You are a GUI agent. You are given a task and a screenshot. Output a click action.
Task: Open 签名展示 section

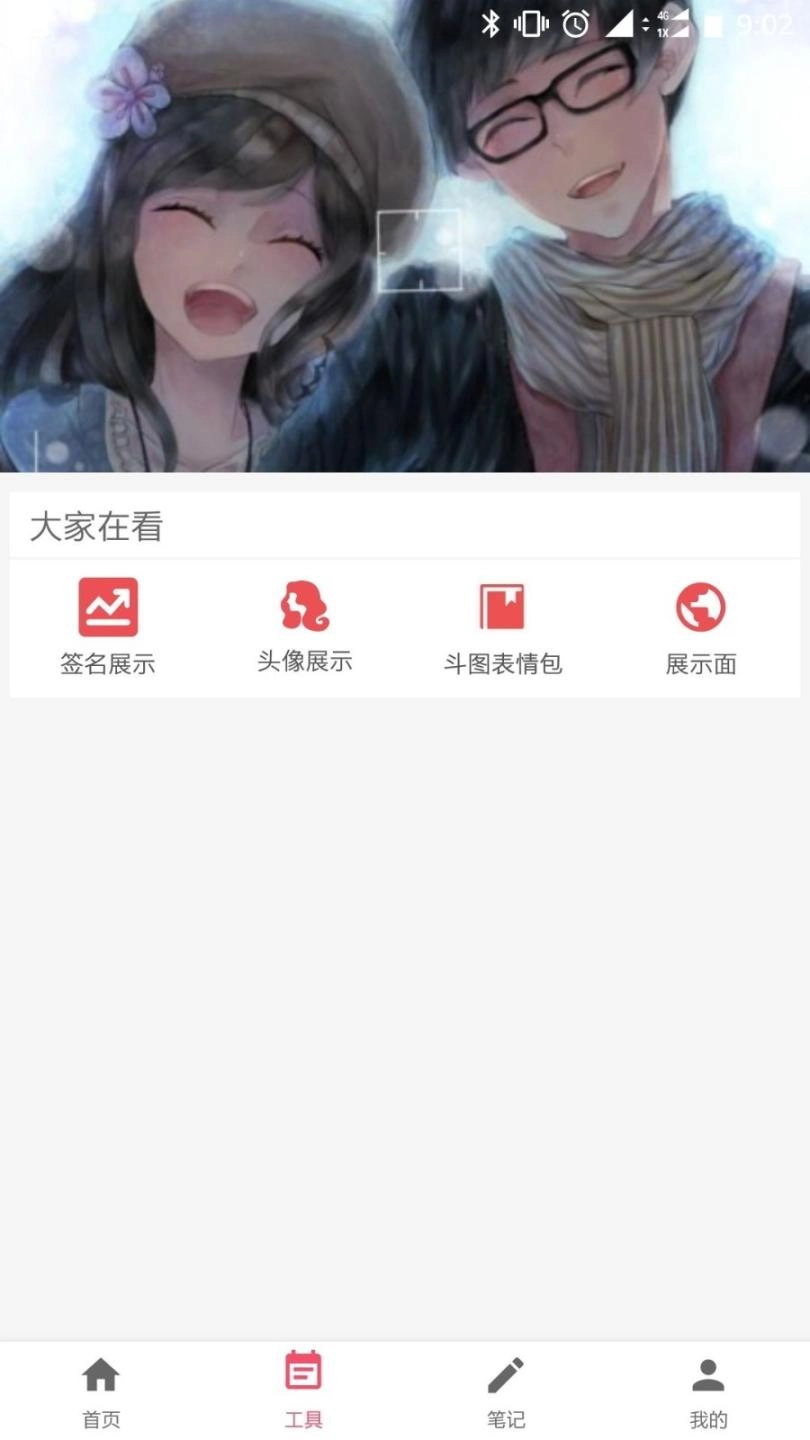point(108,627)
